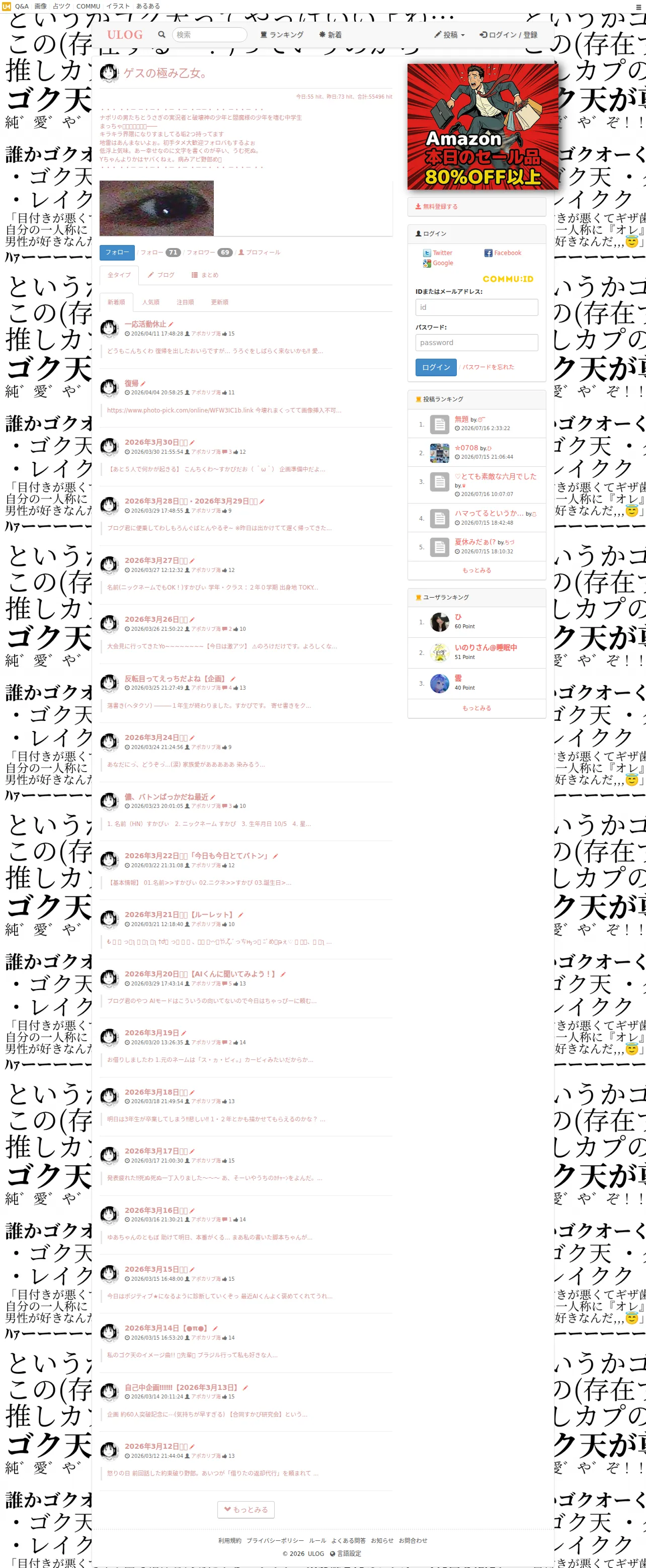Viewport: 646px width, 1568px height.
Task: Open the post 反転目ってえっちだよね【企画】
Action: pyautogui.click(x=177, y=678)
